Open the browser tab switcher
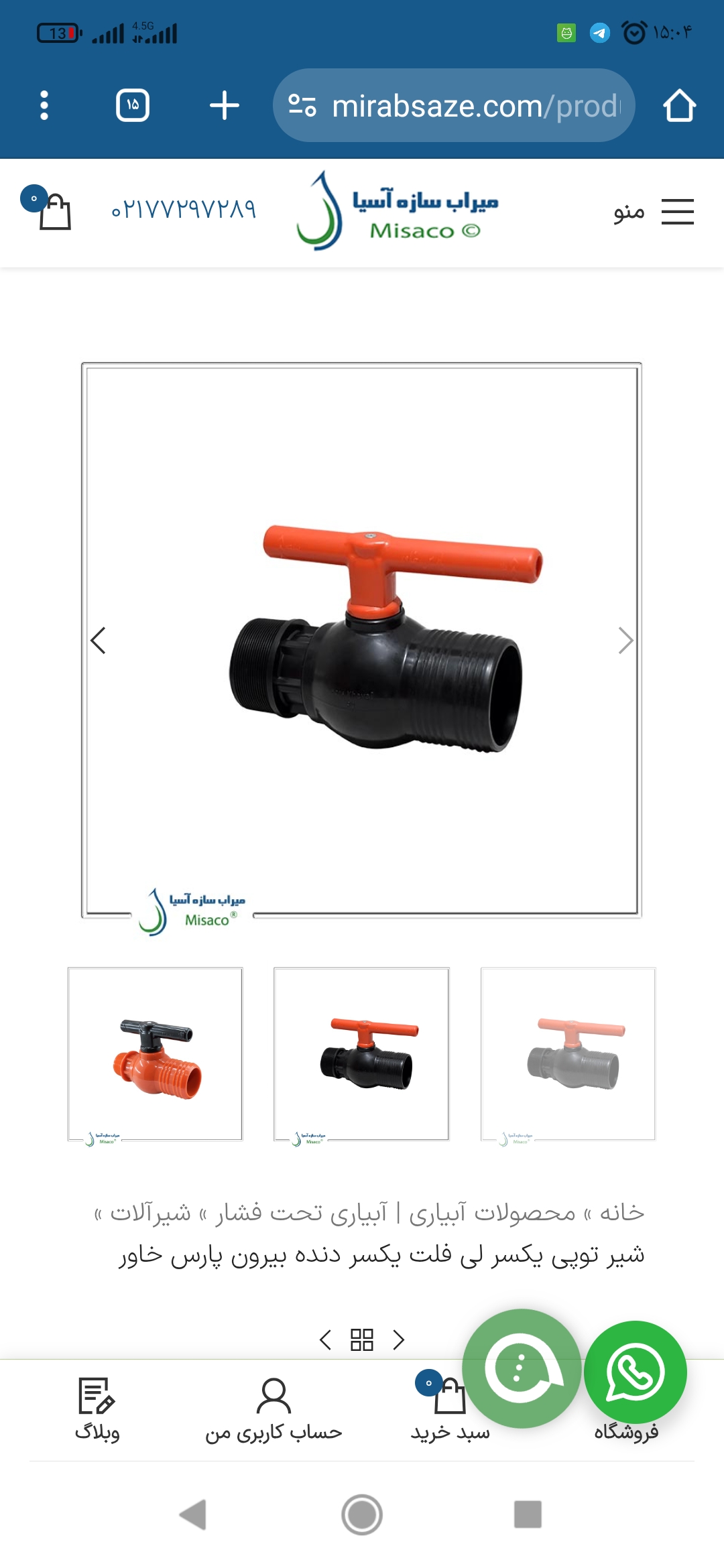 (x=133, y=106)
